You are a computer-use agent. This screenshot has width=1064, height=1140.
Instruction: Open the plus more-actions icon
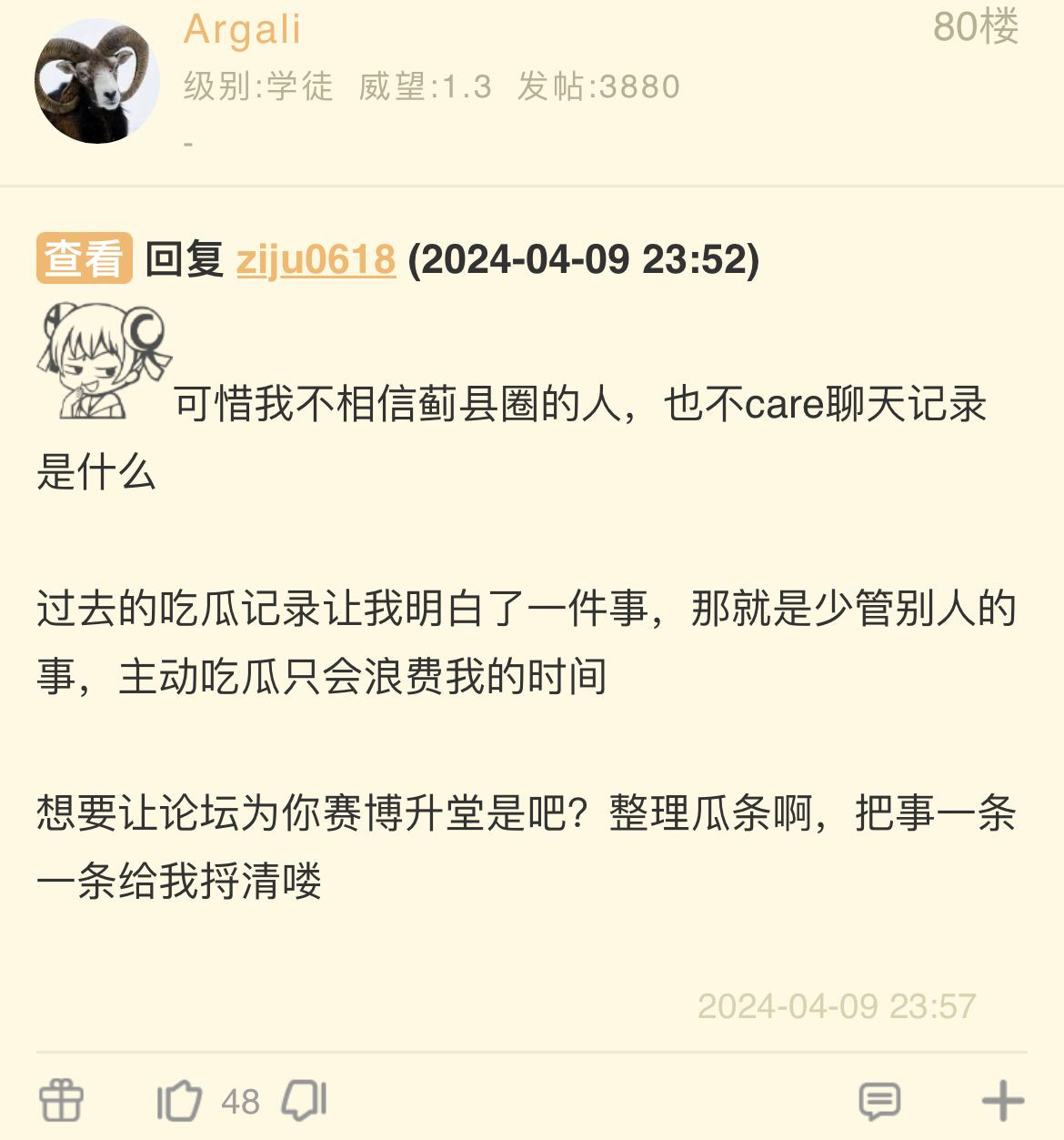(1003, 1101)
